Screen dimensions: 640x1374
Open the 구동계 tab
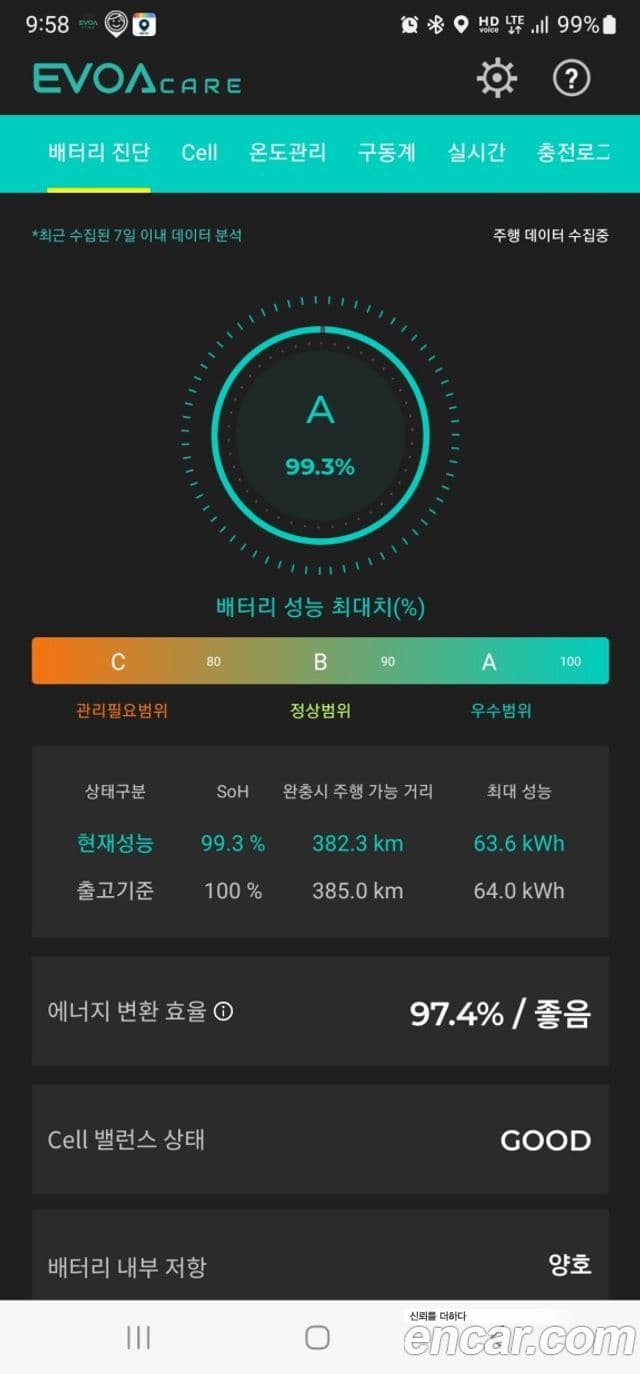[x=386, y=153]
